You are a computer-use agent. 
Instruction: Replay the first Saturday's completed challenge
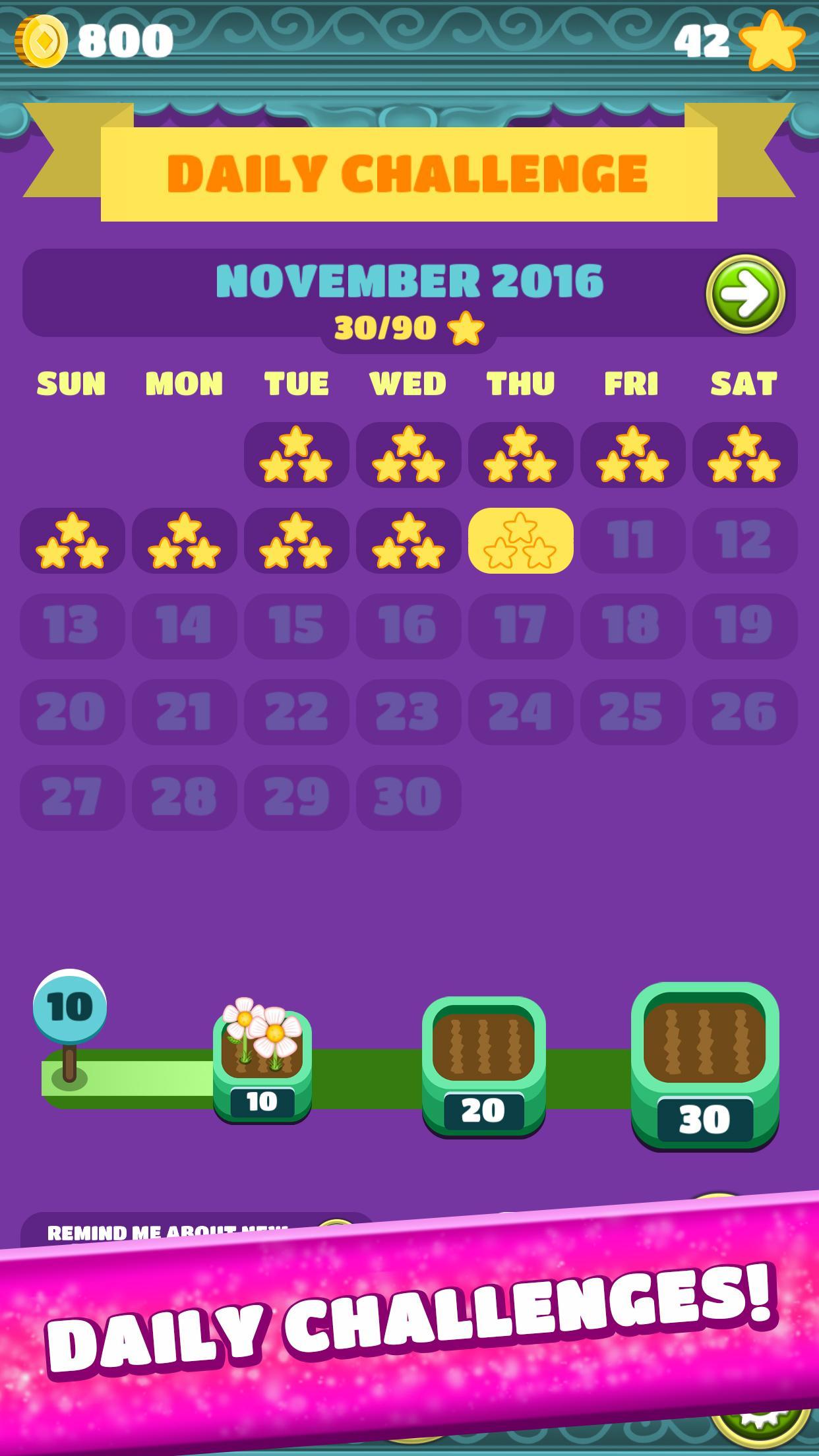click(744, 454)
